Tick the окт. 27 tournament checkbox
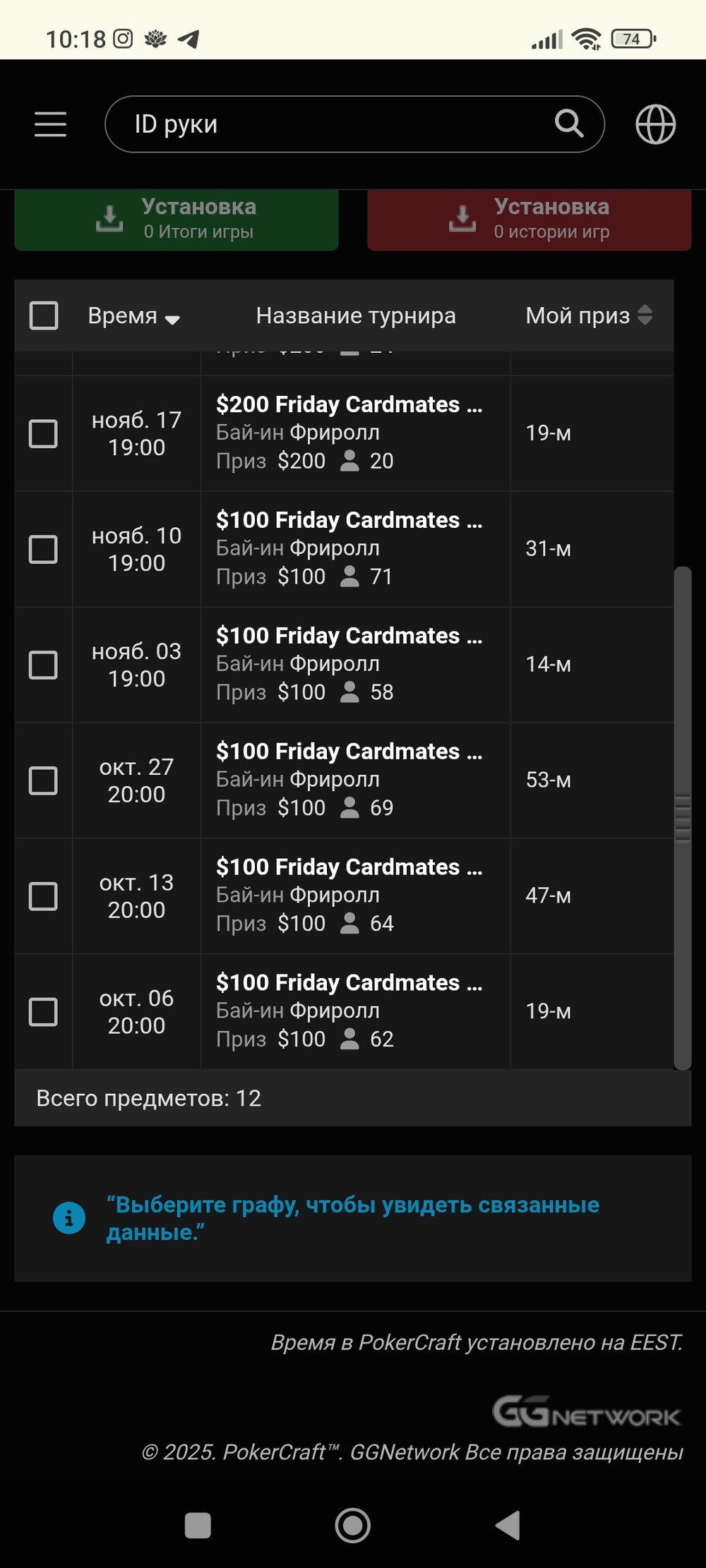Screen dimensions: 706x1568 (x=43, y=780)
